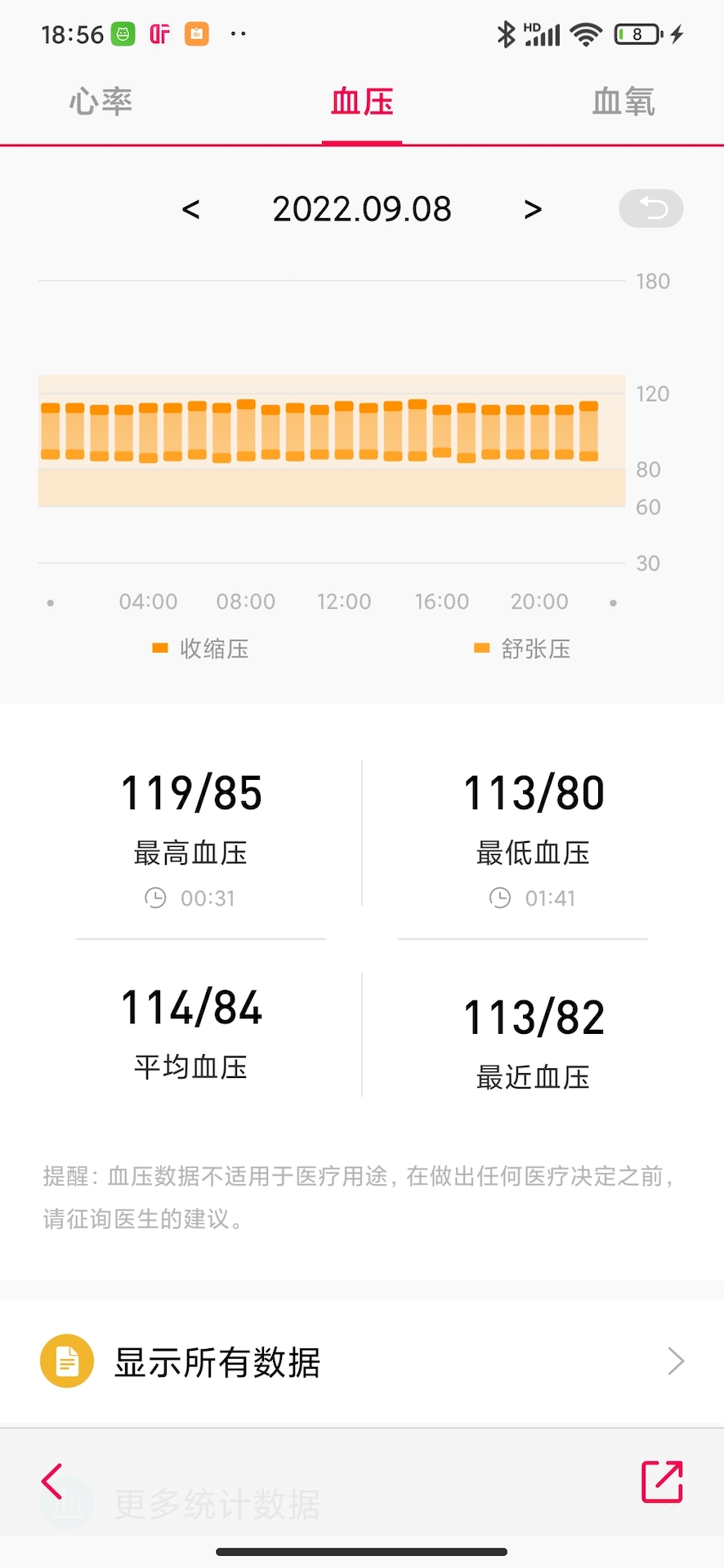Image resolution: width=724 pixels, height=1568 pixels.
Task: Tap the clock icon under 最高血压
Action: point(156,897)
